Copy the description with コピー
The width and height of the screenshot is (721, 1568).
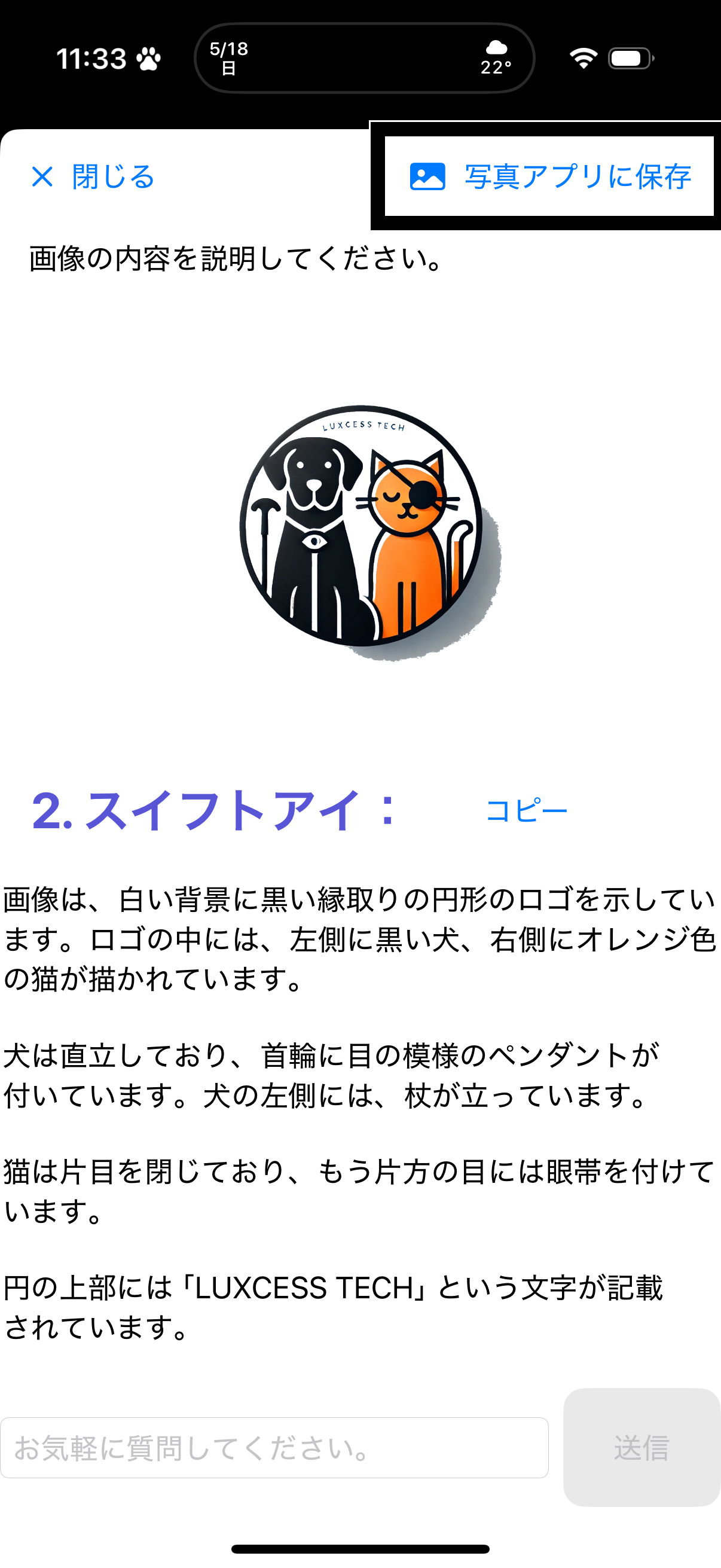point(526,811)
